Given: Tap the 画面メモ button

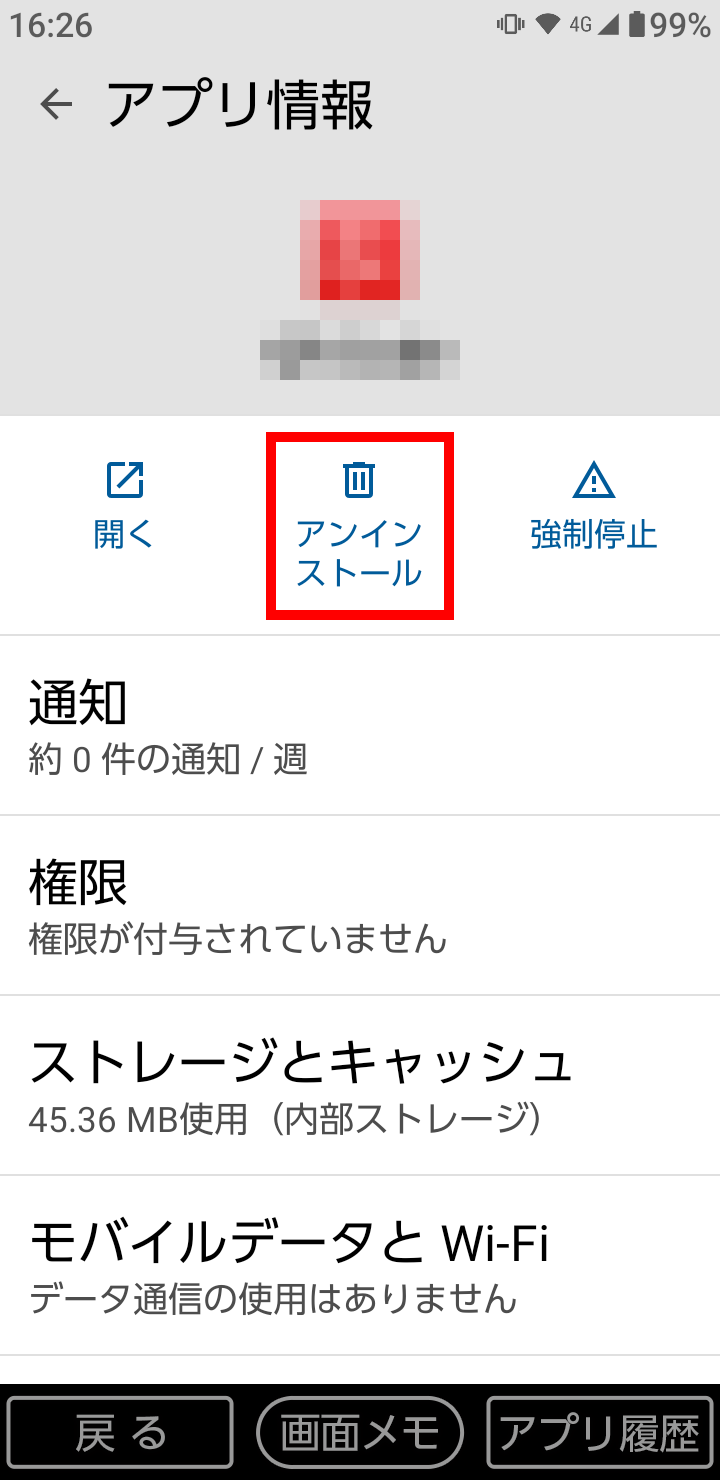Looking at the screenshot, I should pyautogui.click(x=360, y=1433).
